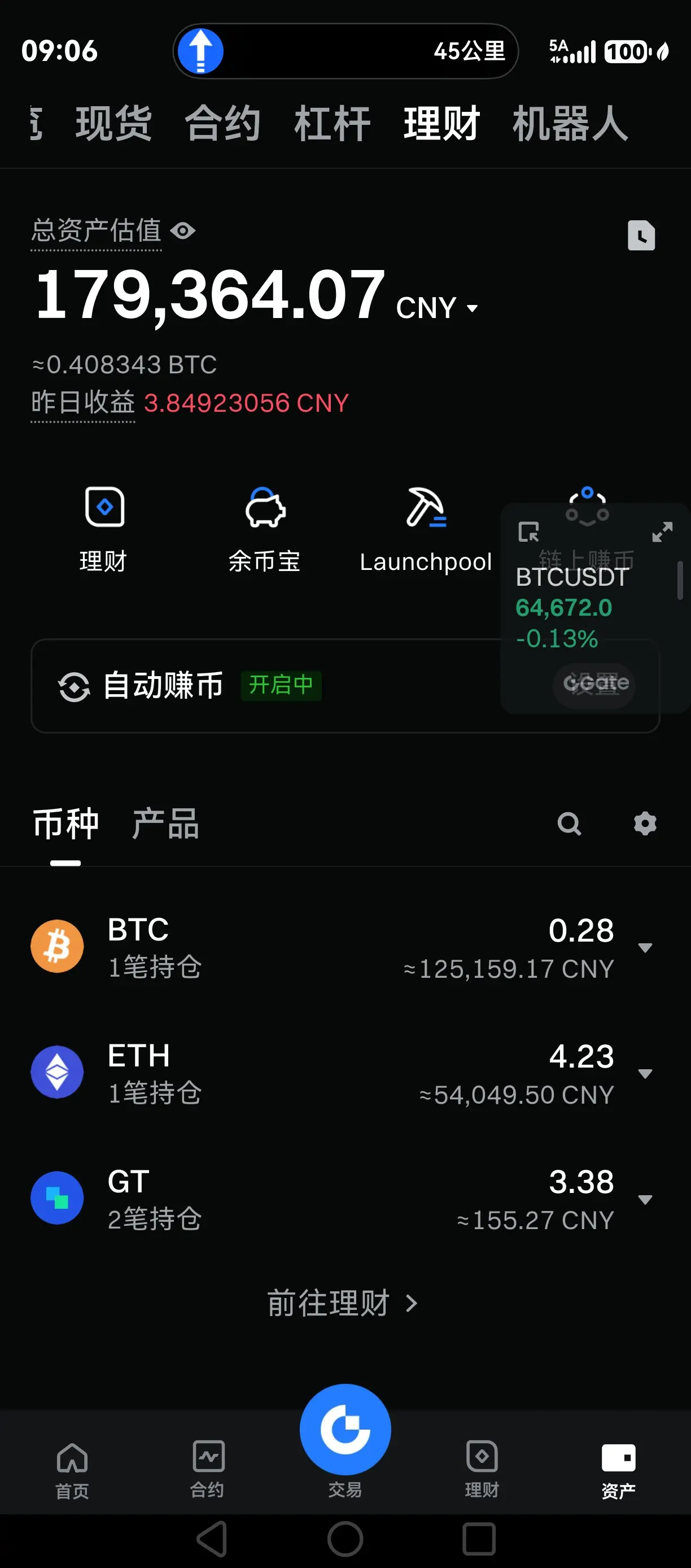
Task: Open the list settings gear
Action: [645, 824]
